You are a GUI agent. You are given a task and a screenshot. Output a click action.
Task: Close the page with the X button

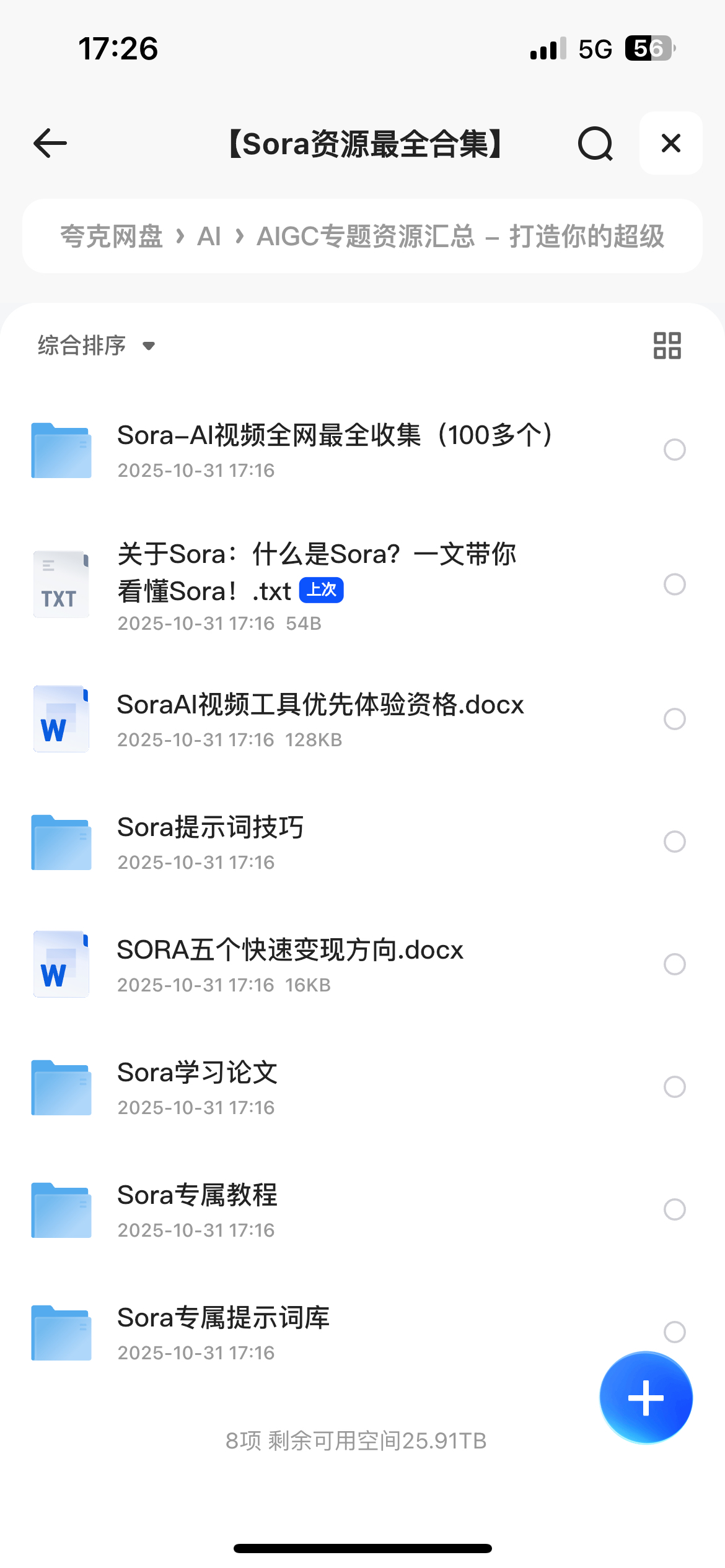point(670,144)
